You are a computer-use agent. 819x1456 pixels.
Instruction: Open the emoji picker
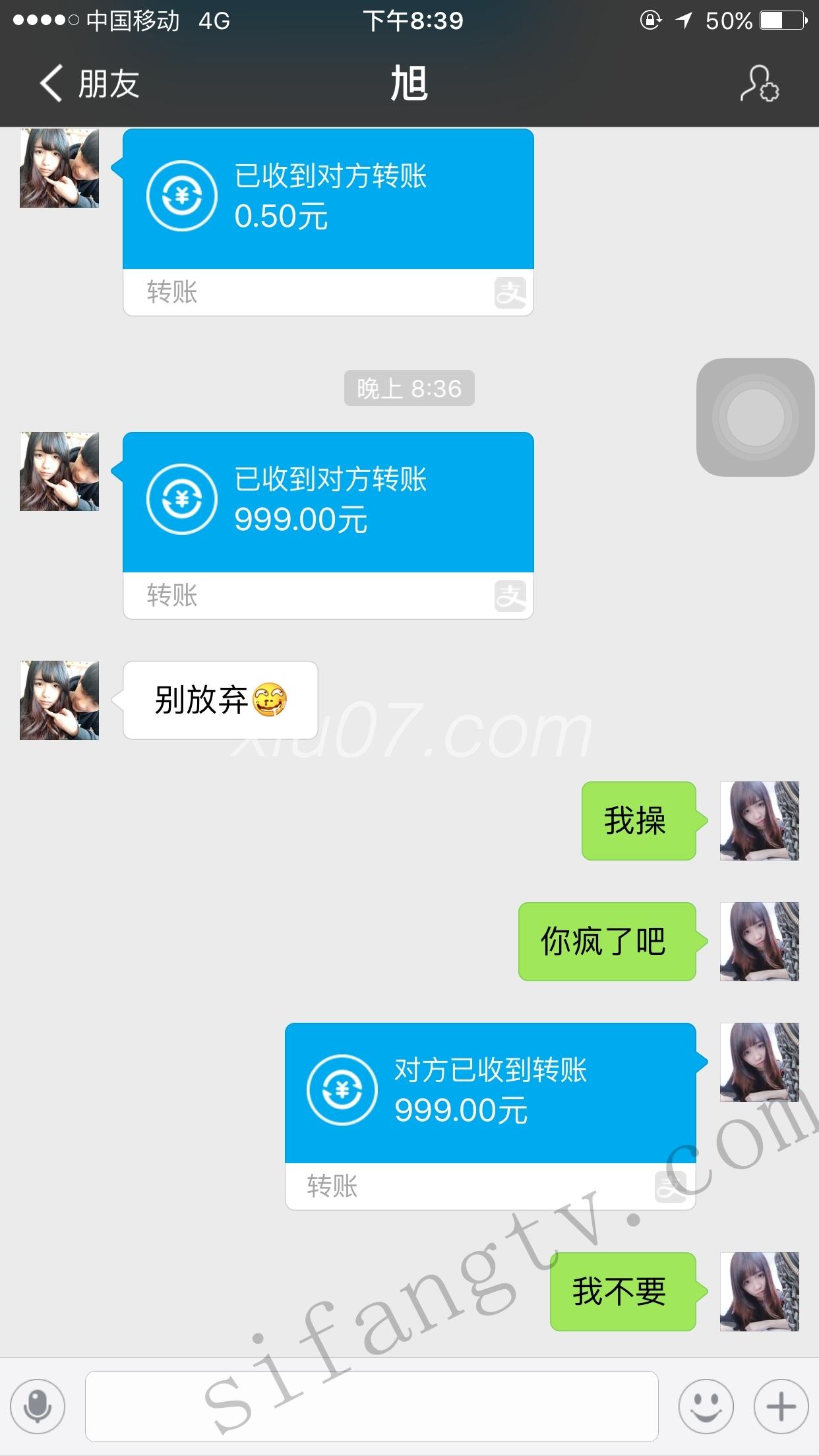pos(706,1407)
